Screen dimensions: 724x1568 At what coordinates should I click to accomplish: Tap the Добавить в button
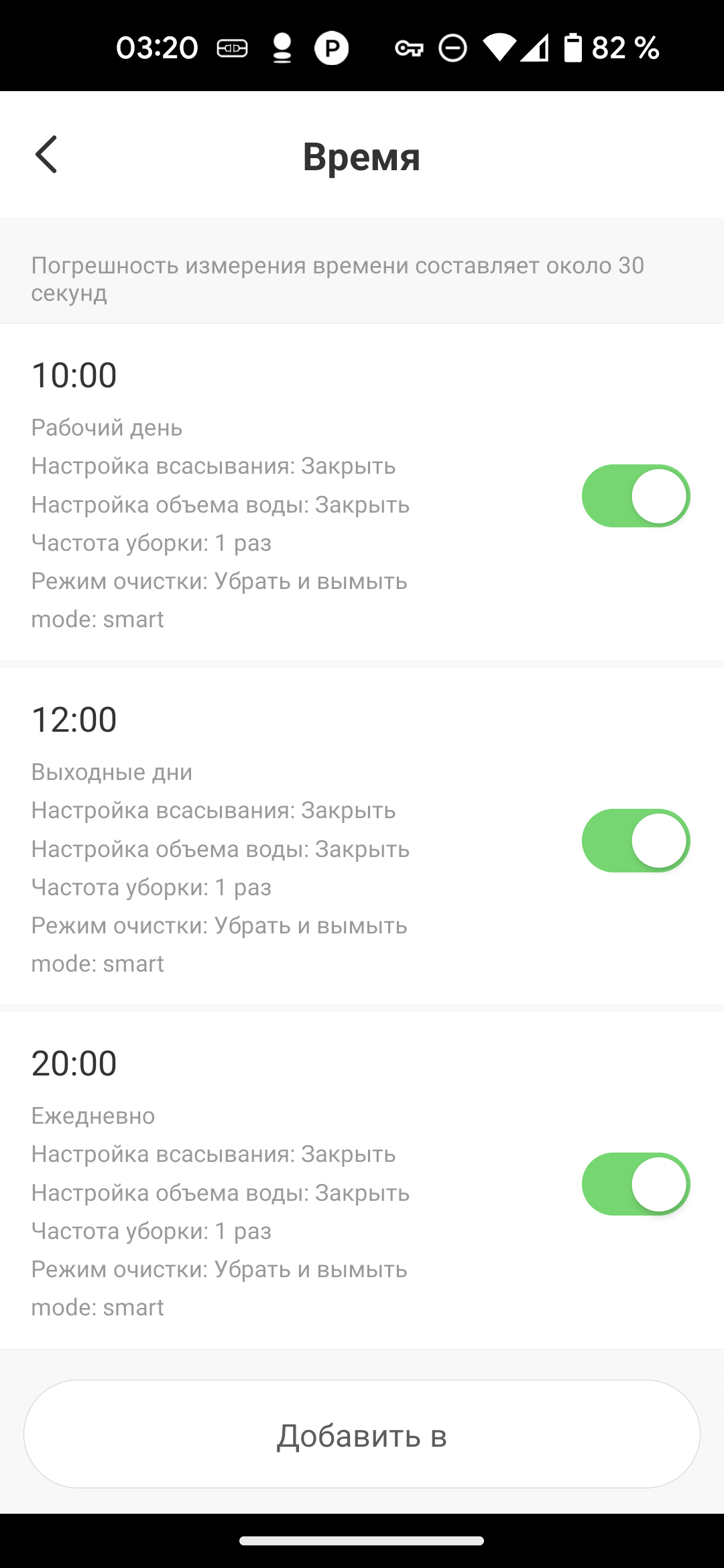coord(362,1434)
